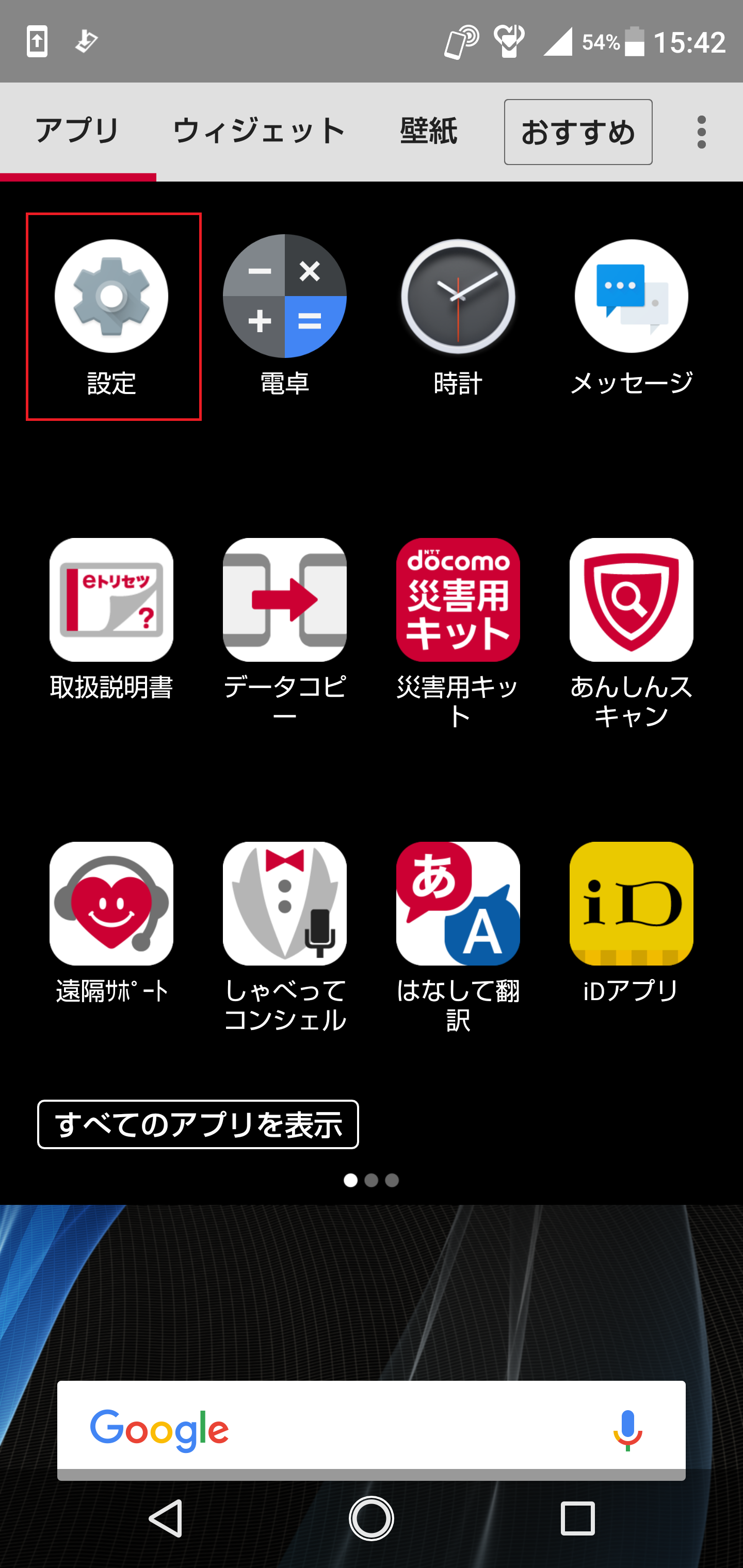The height and width of the screenshot is (1568, 743).
Task: Tap the おすすめ recommendations button
Action: coord(577,132)
